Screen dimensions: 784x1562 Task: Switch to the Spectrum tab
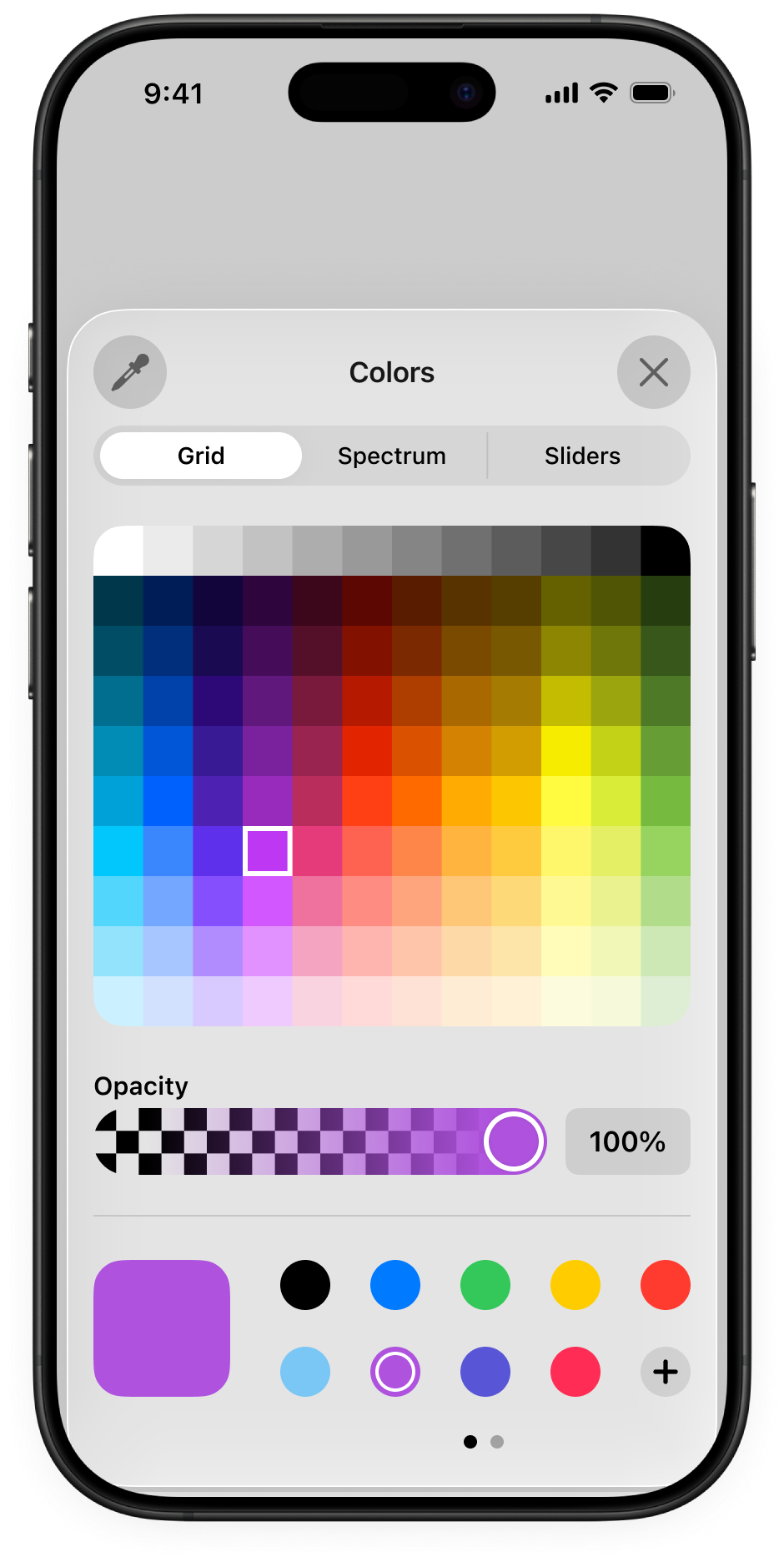coord(391,456)
